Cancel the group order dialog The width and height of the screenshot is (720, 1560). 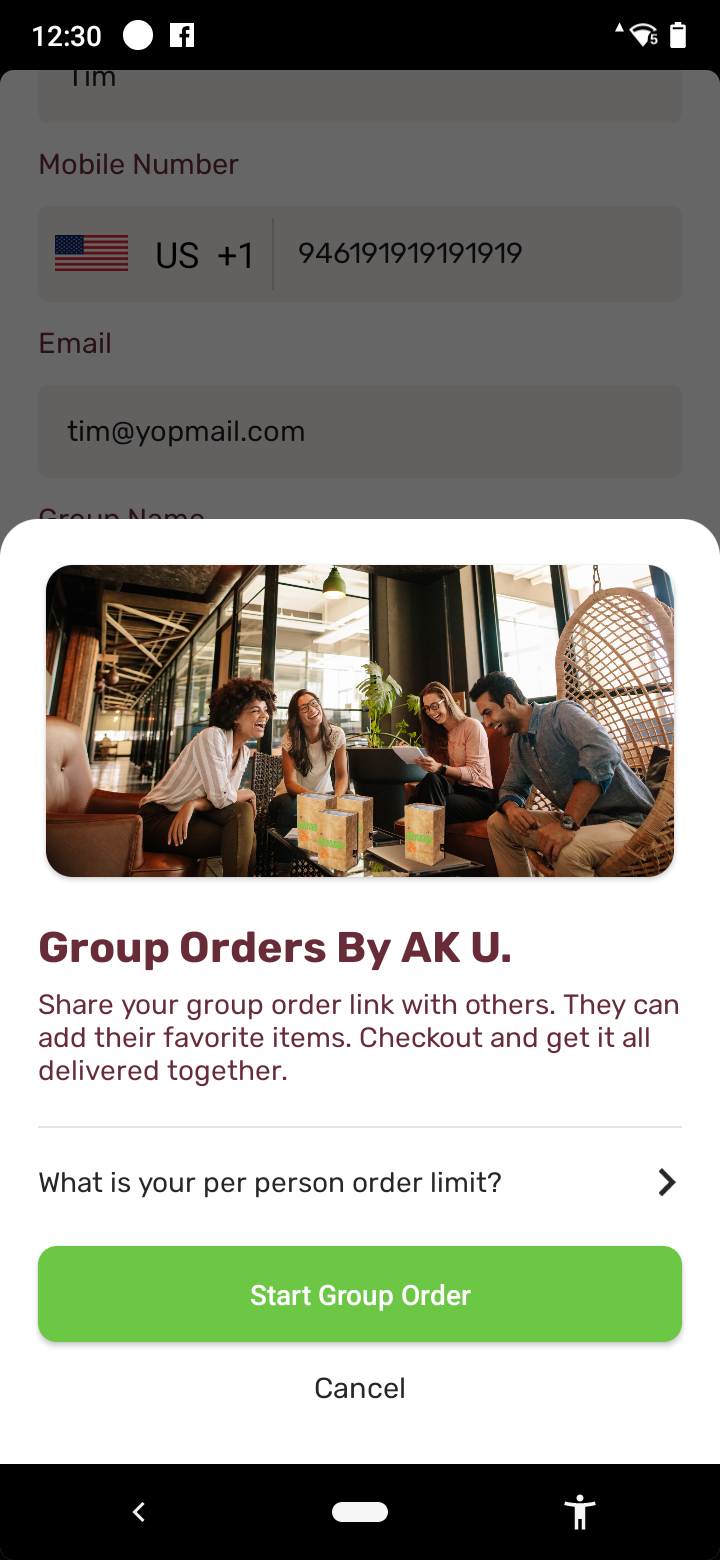[360, 1388]
